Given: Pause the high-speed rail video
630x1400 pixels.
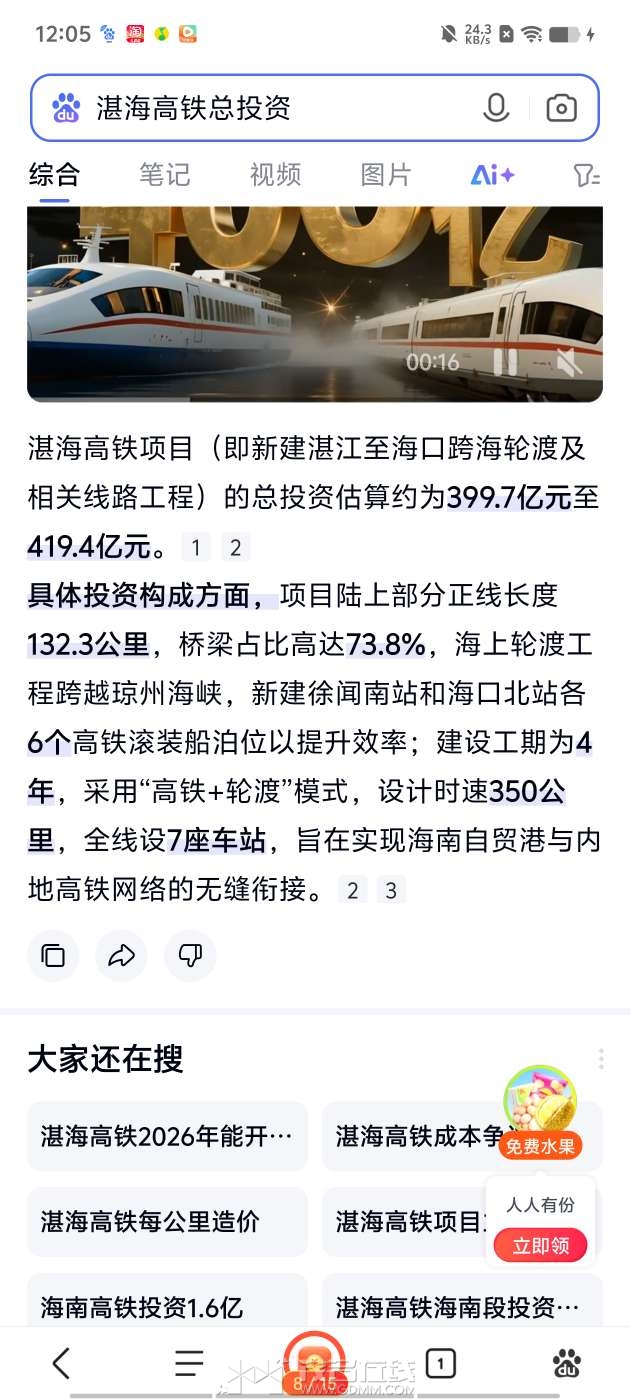Looking at the screenshot, I should 506,362.
